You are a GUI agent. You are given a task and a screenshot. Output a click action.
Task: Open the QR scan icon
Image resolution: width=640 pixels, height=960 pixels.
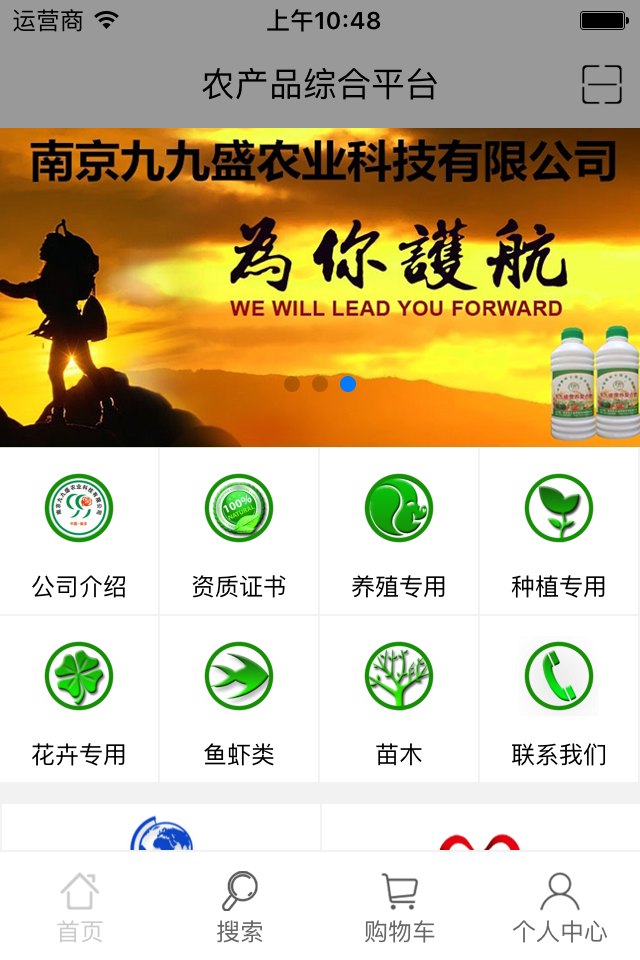602,85
